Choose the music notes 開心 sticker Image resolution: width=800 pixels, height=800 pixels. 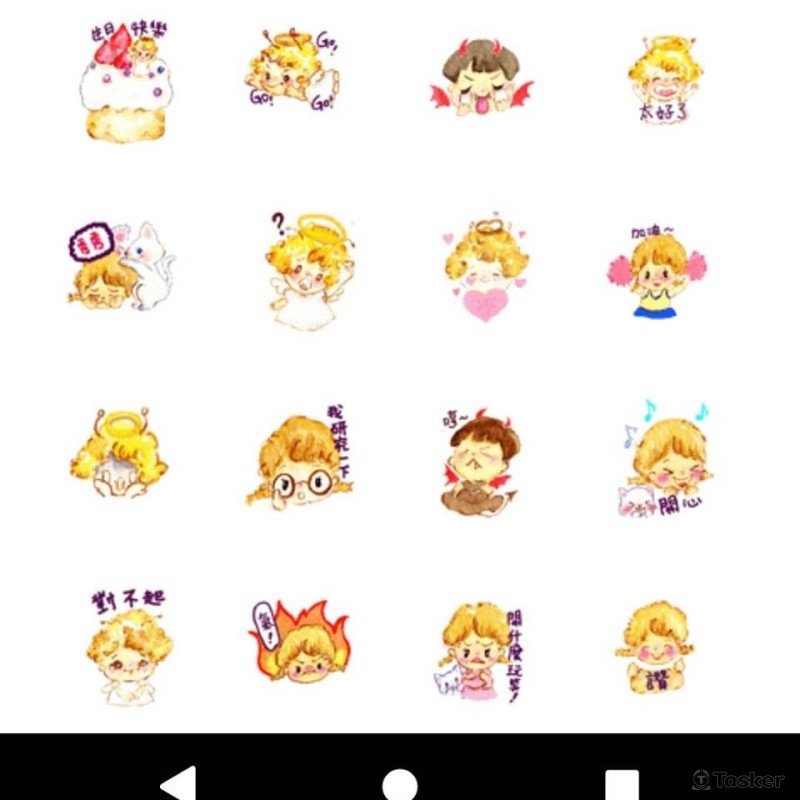[664, 458]
